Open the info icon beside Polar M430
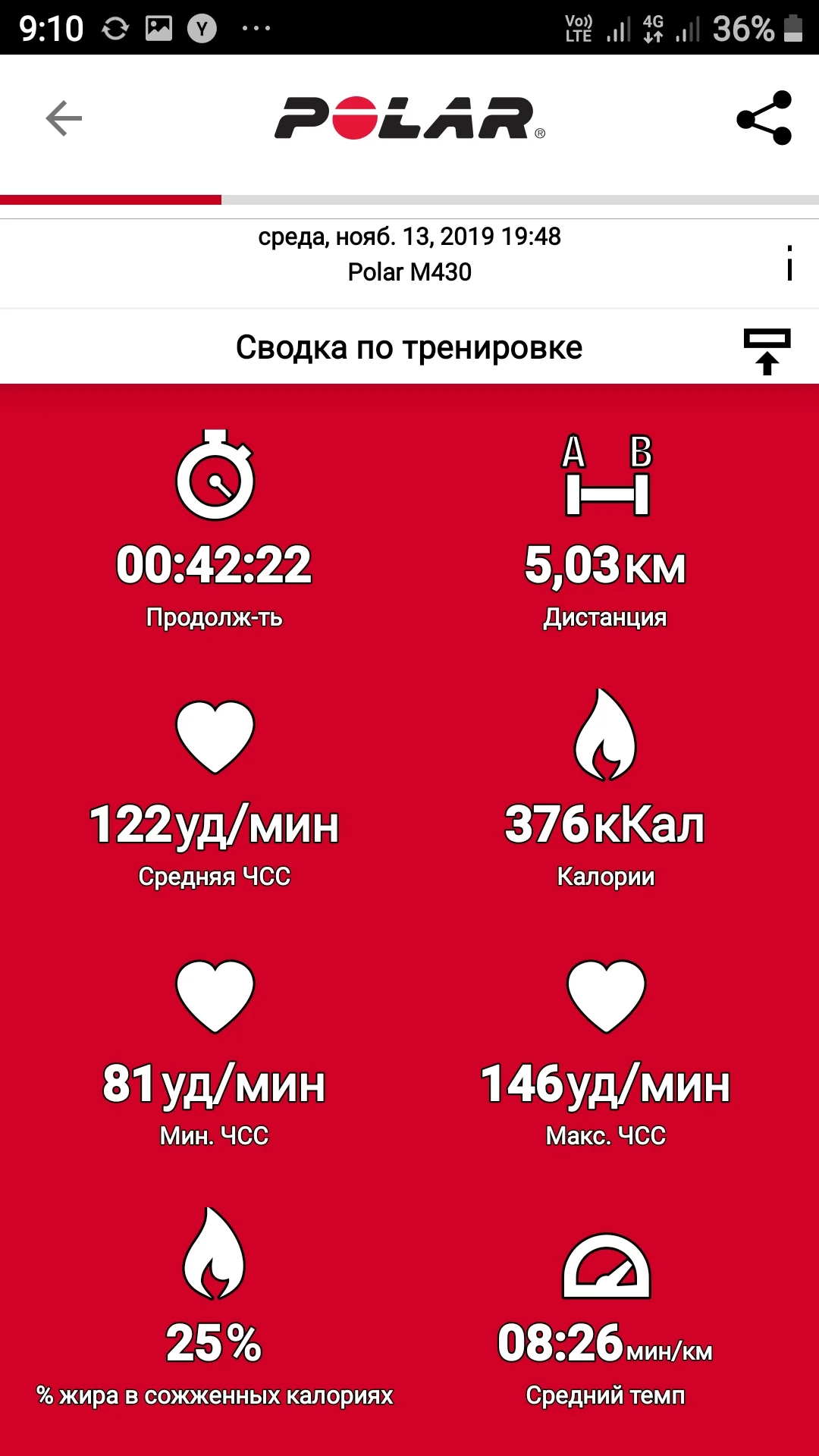The width and height of the screenshot is (819, 1456). [x=789, y=263]
